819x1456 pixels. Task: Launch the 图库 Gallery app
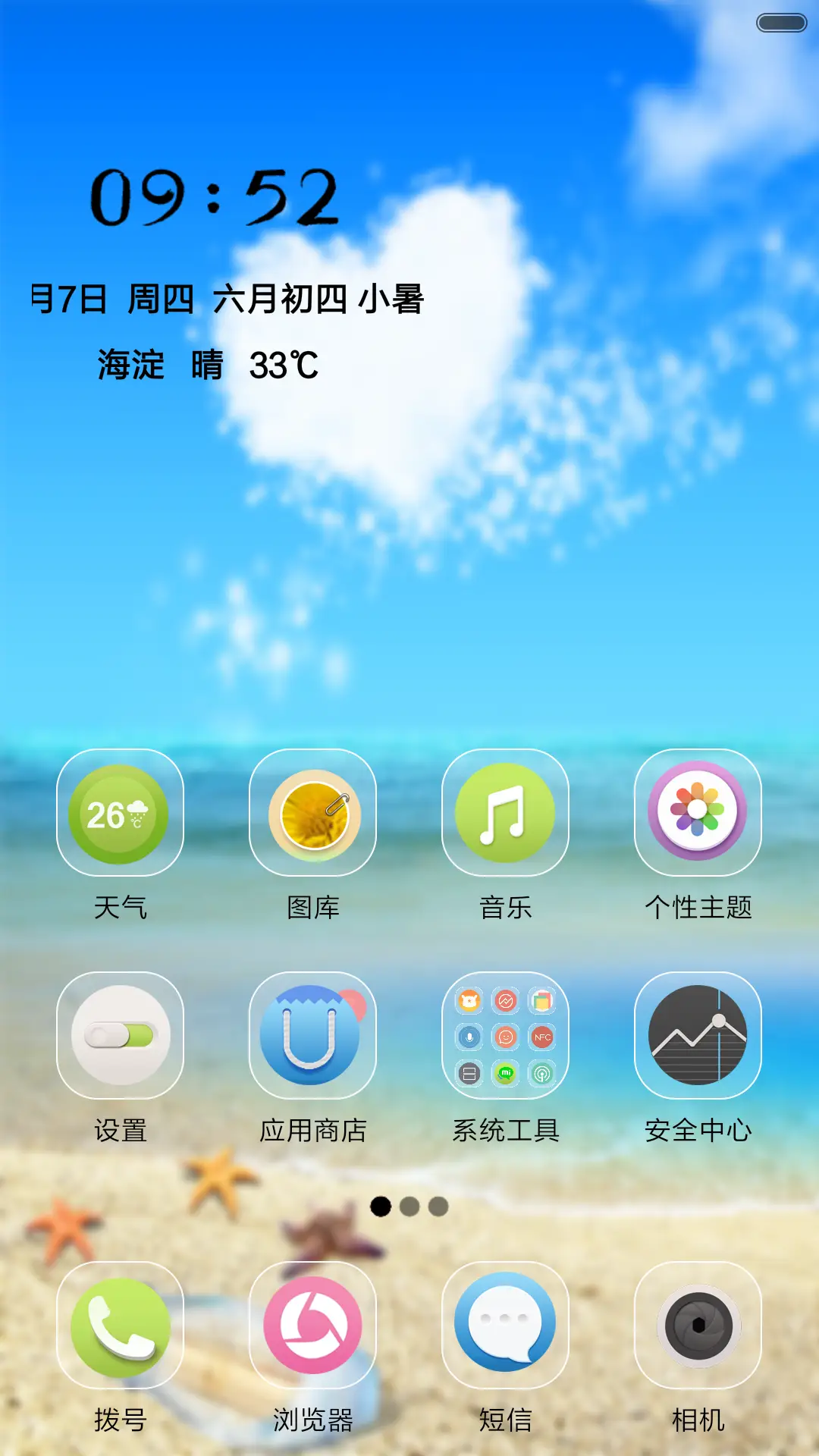(x=313, y=814)
